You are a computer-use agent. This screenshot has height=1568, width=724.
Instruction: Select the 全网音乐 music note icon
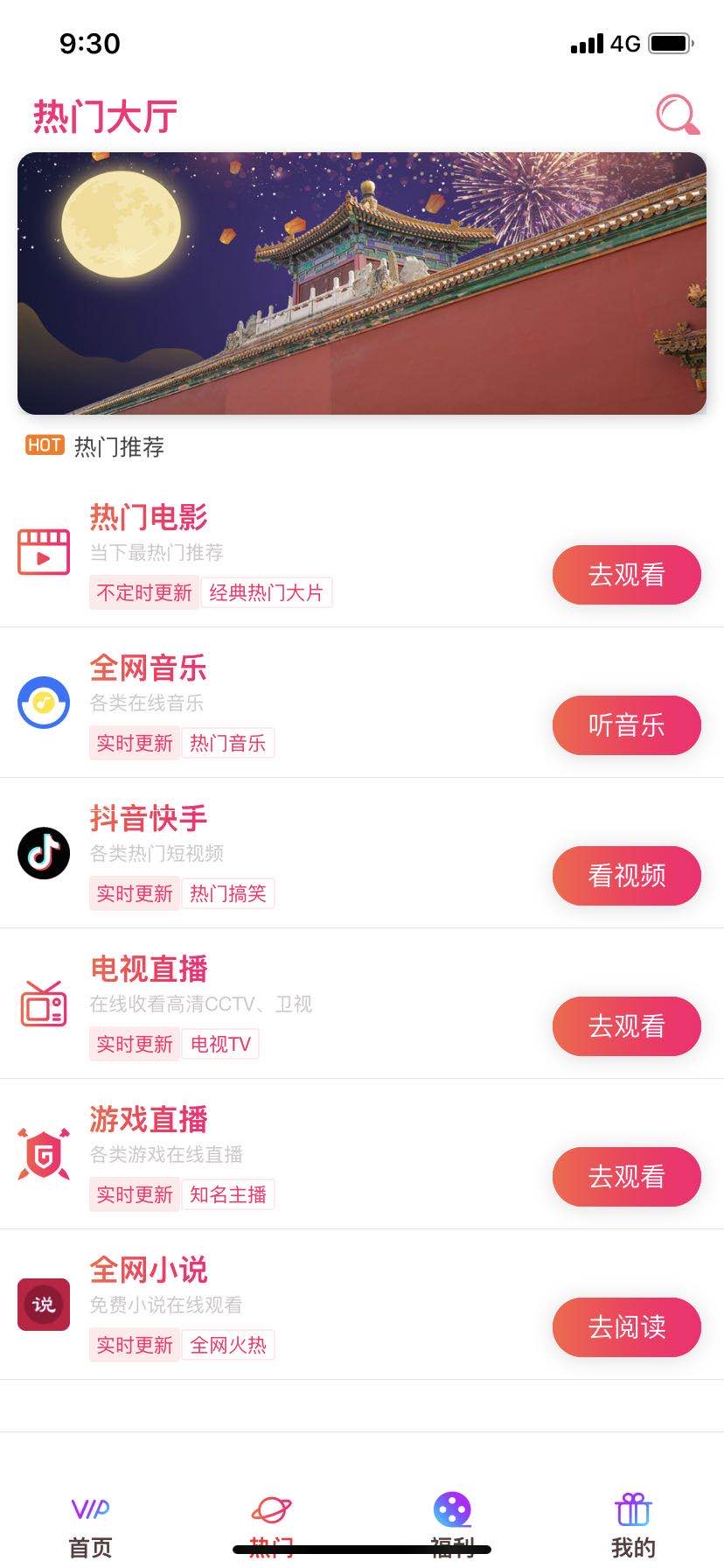(x=44, y=703)
